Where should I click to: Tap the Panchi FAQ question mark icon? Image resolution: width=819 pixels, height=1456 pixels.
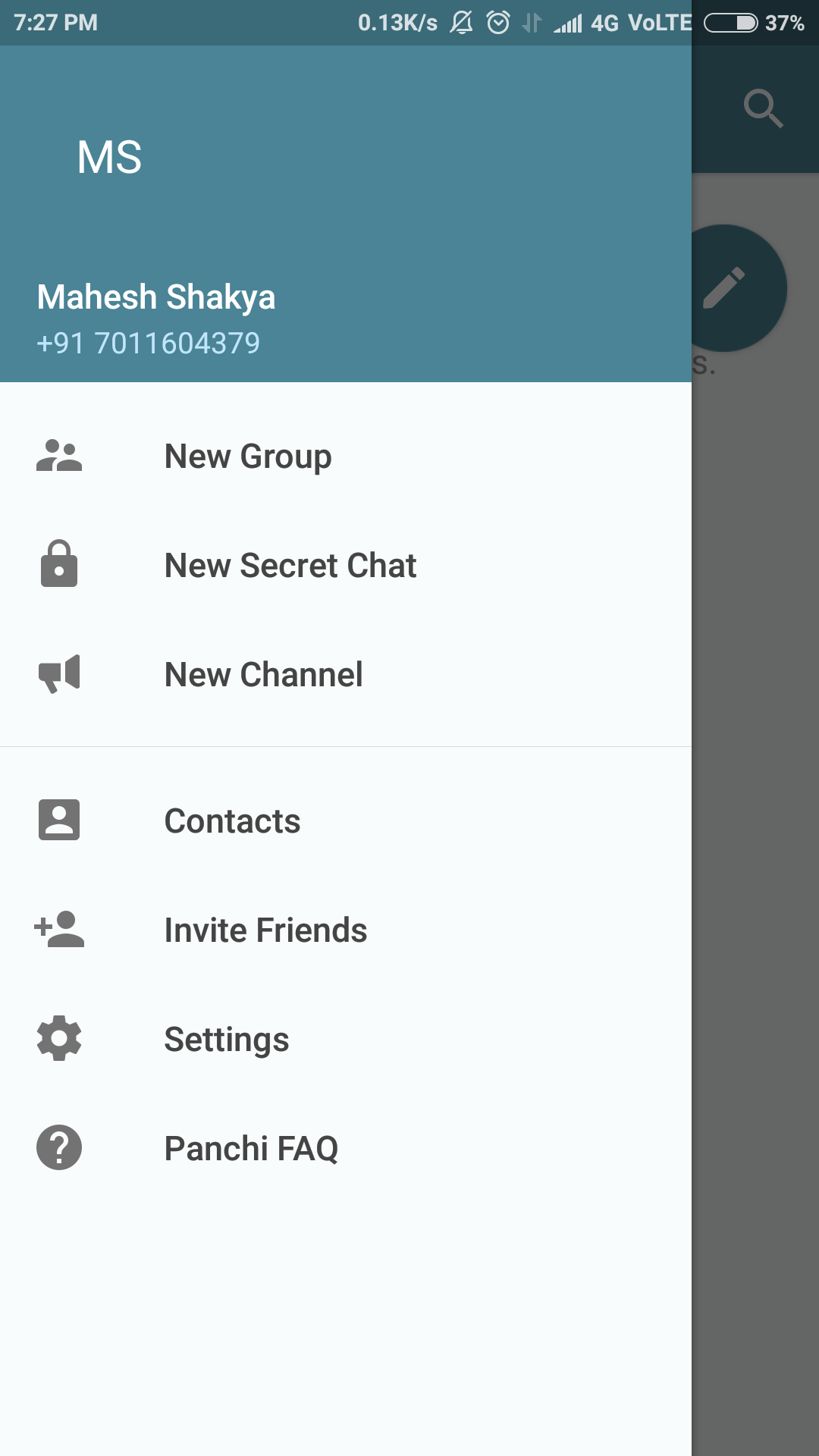[59, 1147]
